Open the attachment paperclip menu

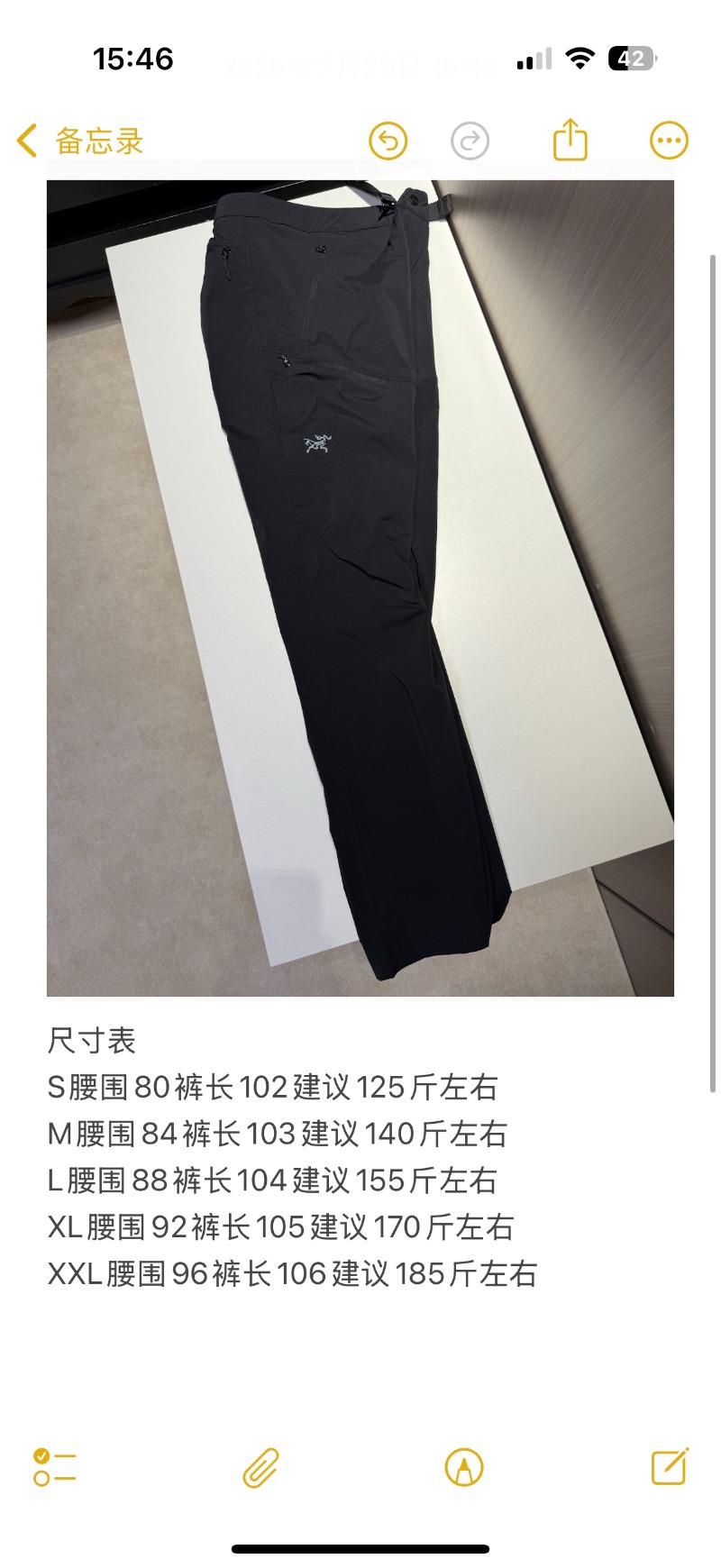point(260,1467)
